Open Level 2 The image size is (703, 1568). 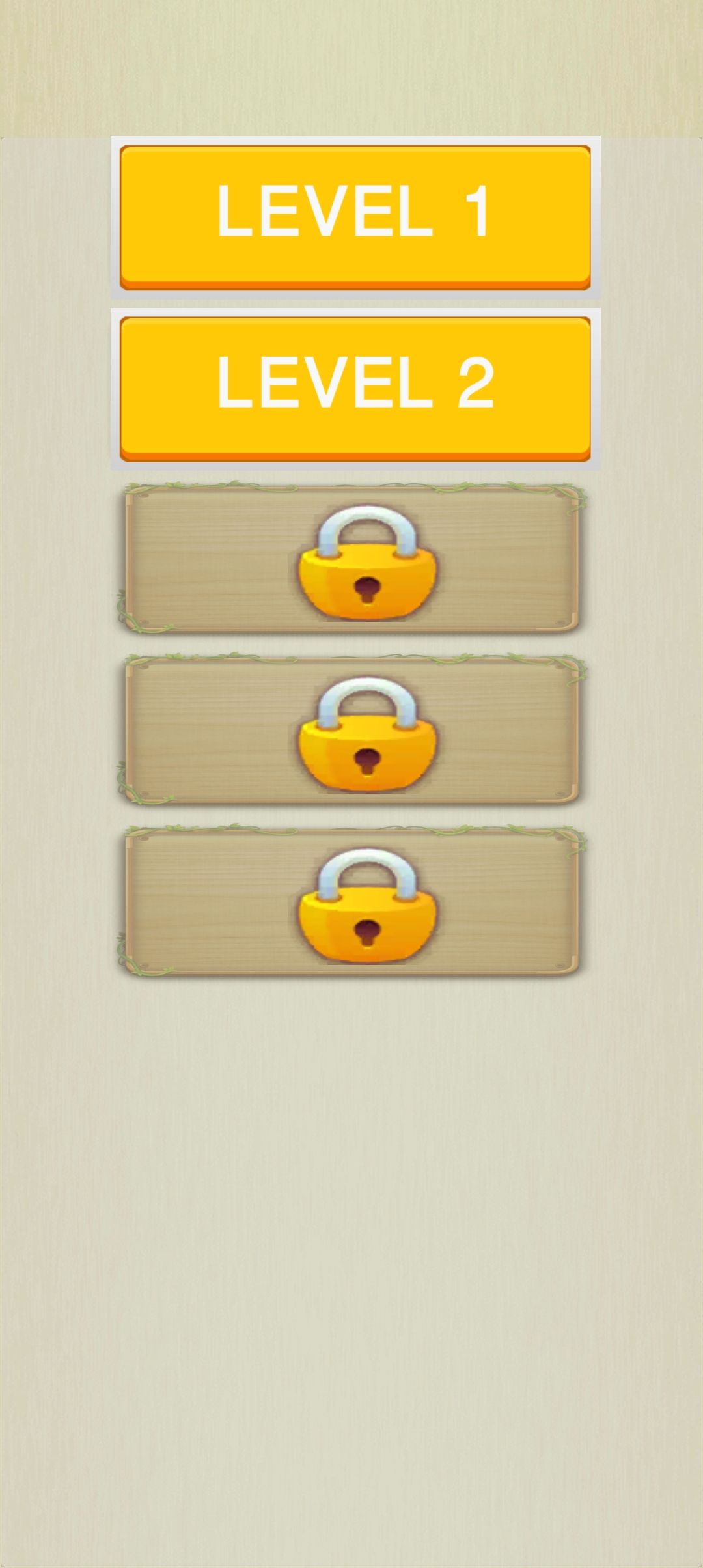tap(355, 389)
